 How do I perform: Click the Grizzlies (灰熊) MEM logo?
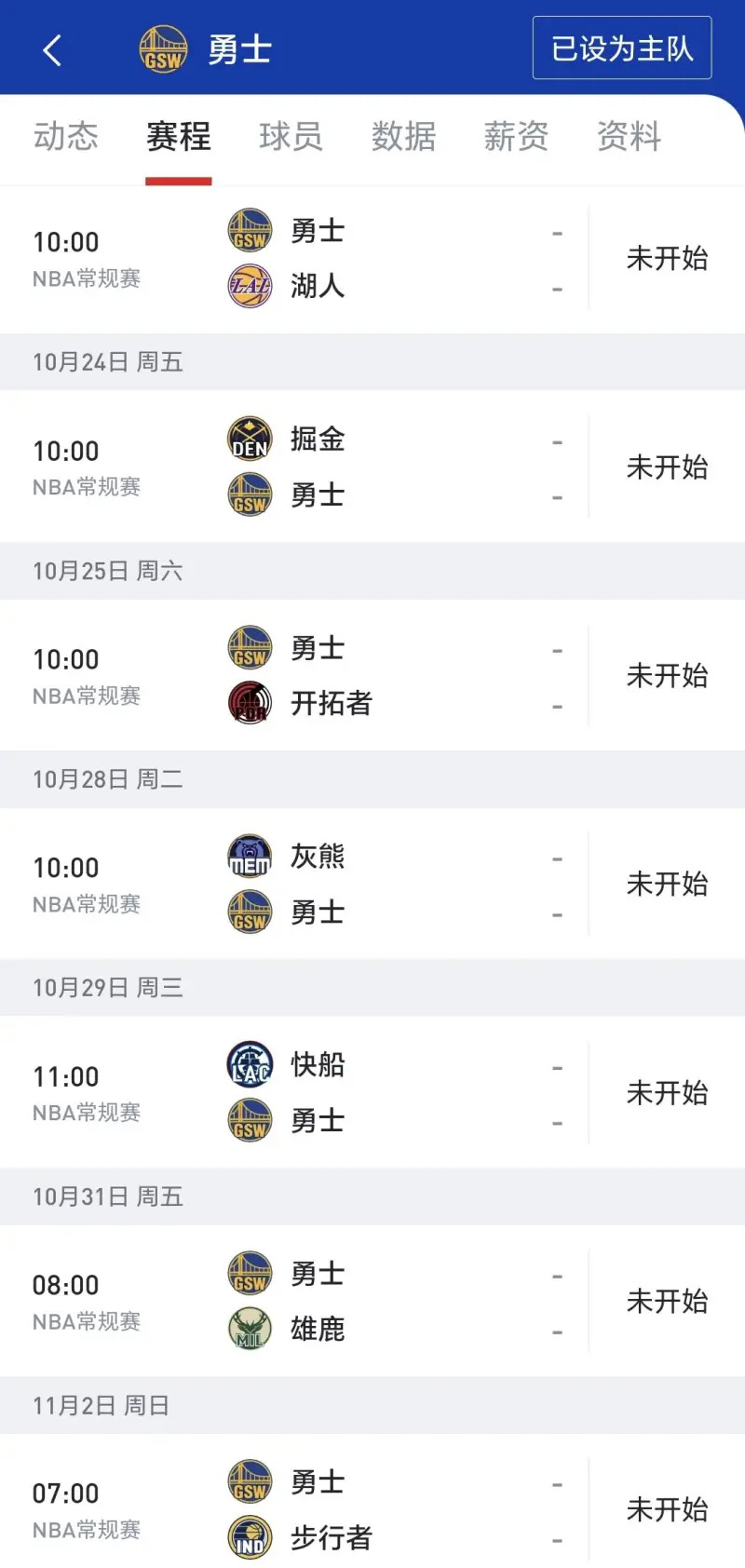(x=249, y=856)
